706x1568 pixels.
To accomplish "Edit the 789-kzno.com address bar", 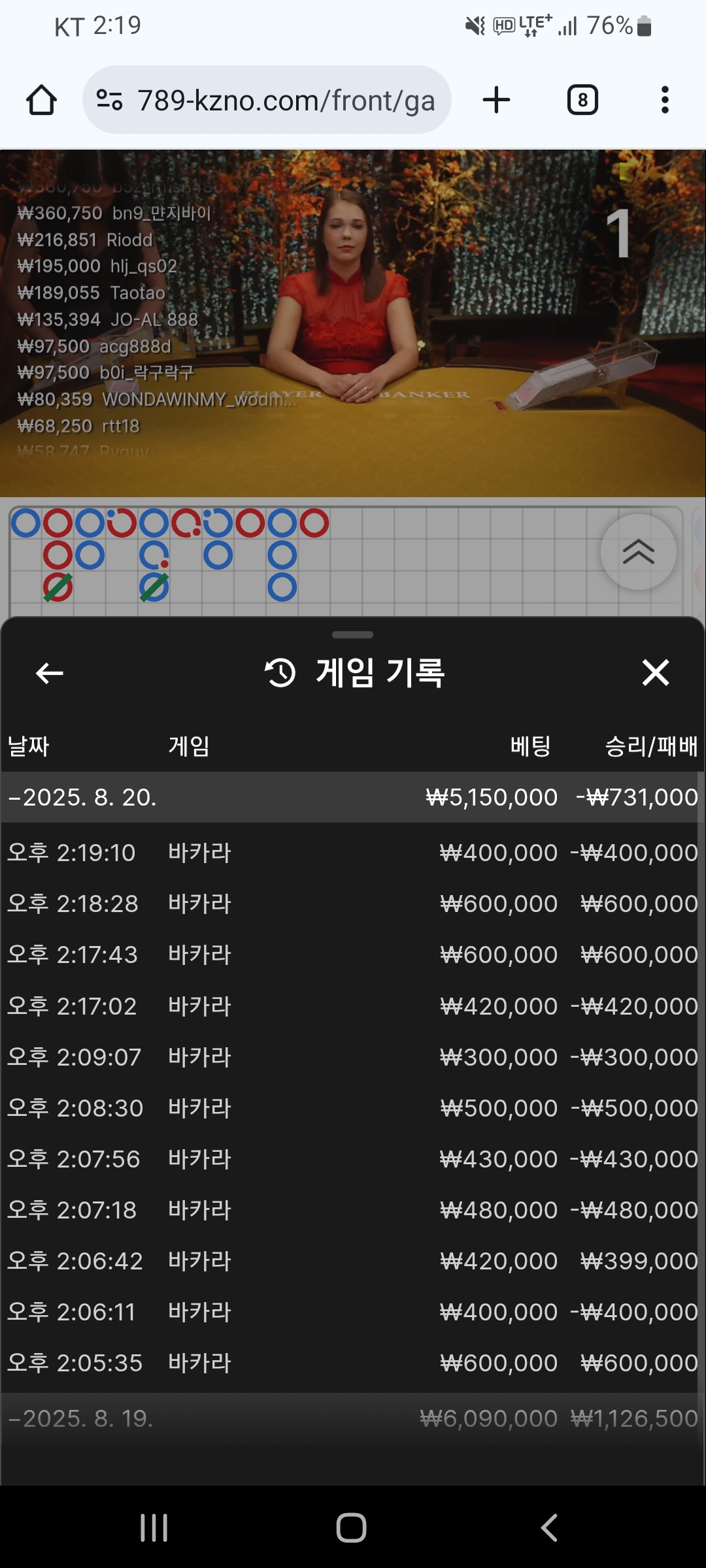I will click(x=285, y=101).
